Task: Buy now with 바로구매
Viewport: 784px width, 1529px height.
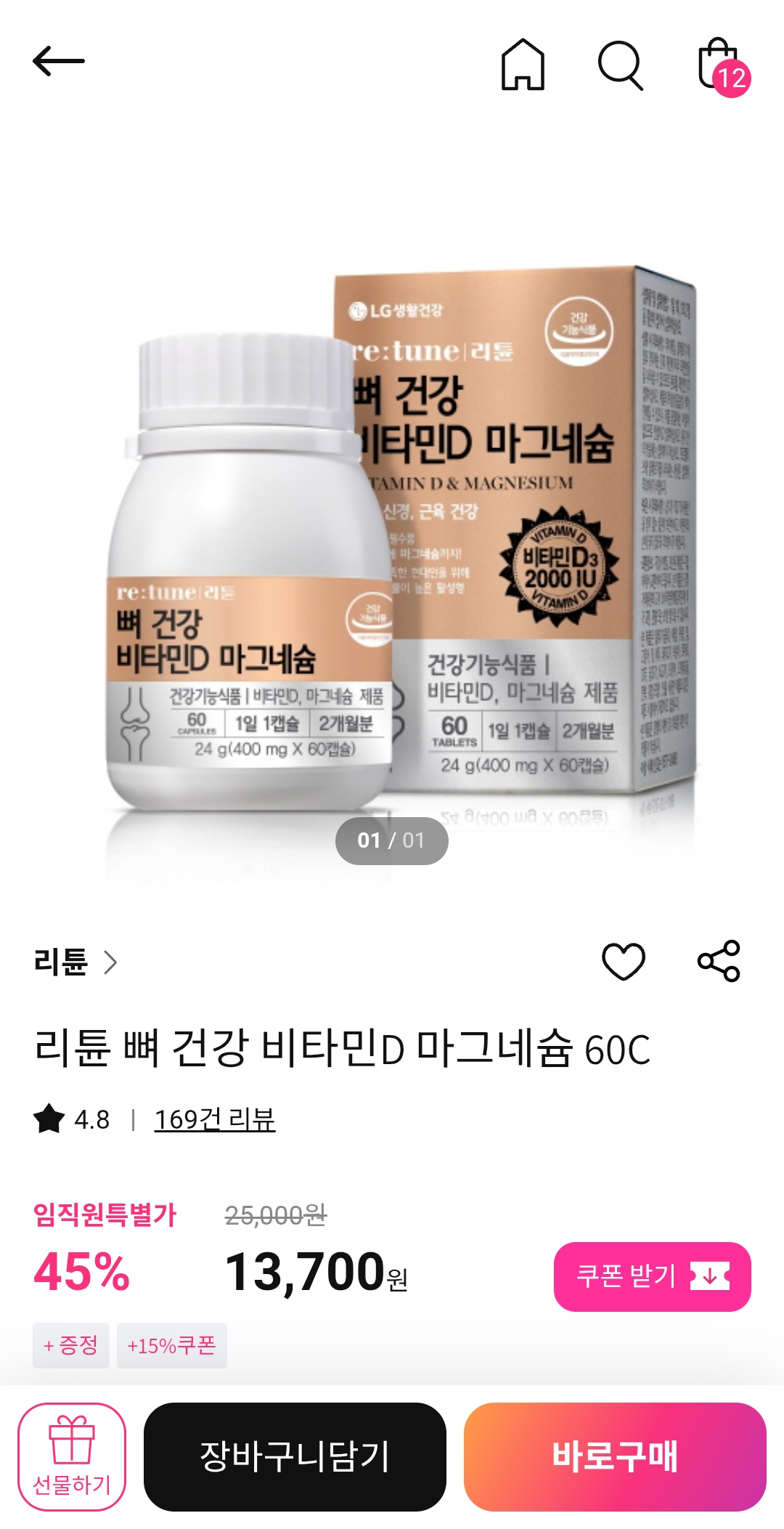Action: coord(615,1456)
